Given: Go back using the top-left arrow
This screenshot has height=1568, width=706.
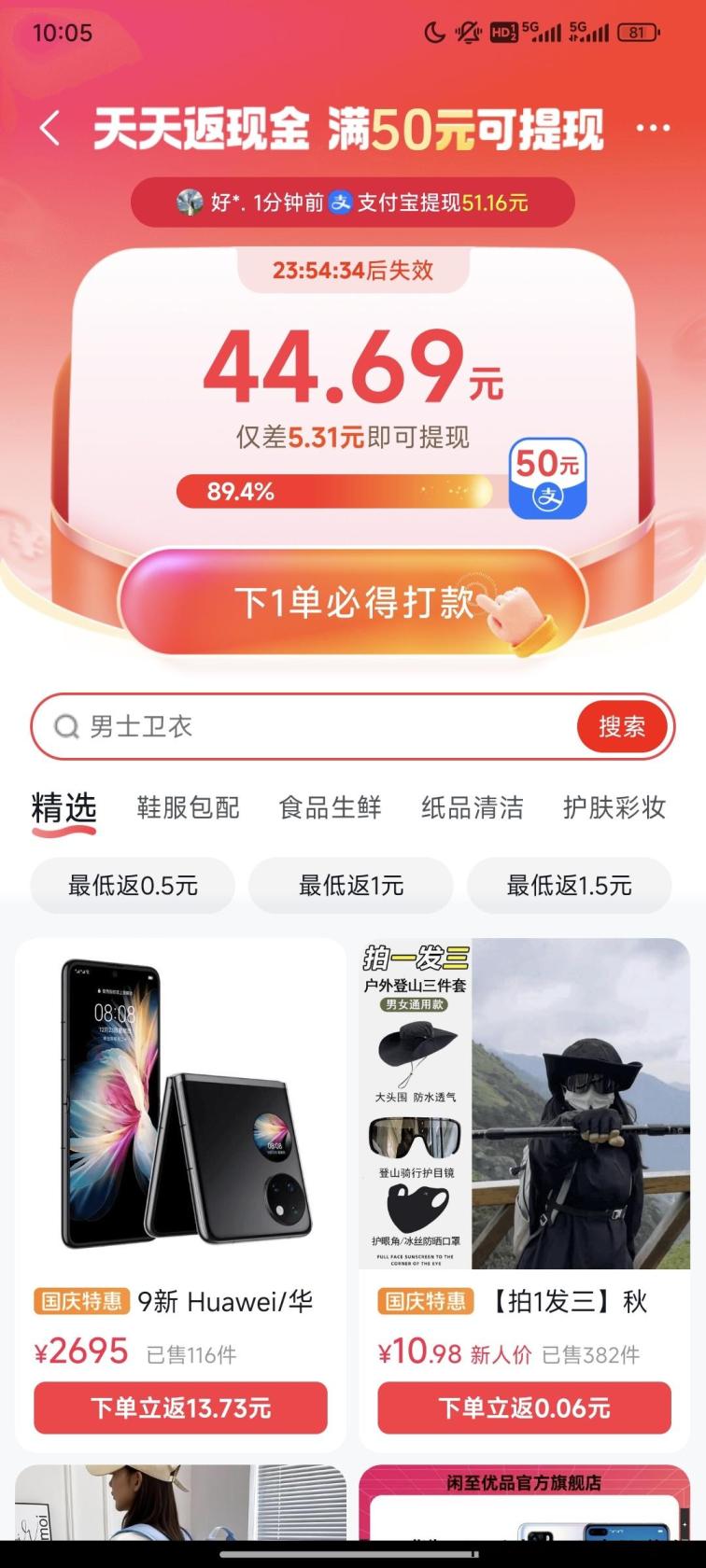Looking at the screenshot, I should click(50, 129).
